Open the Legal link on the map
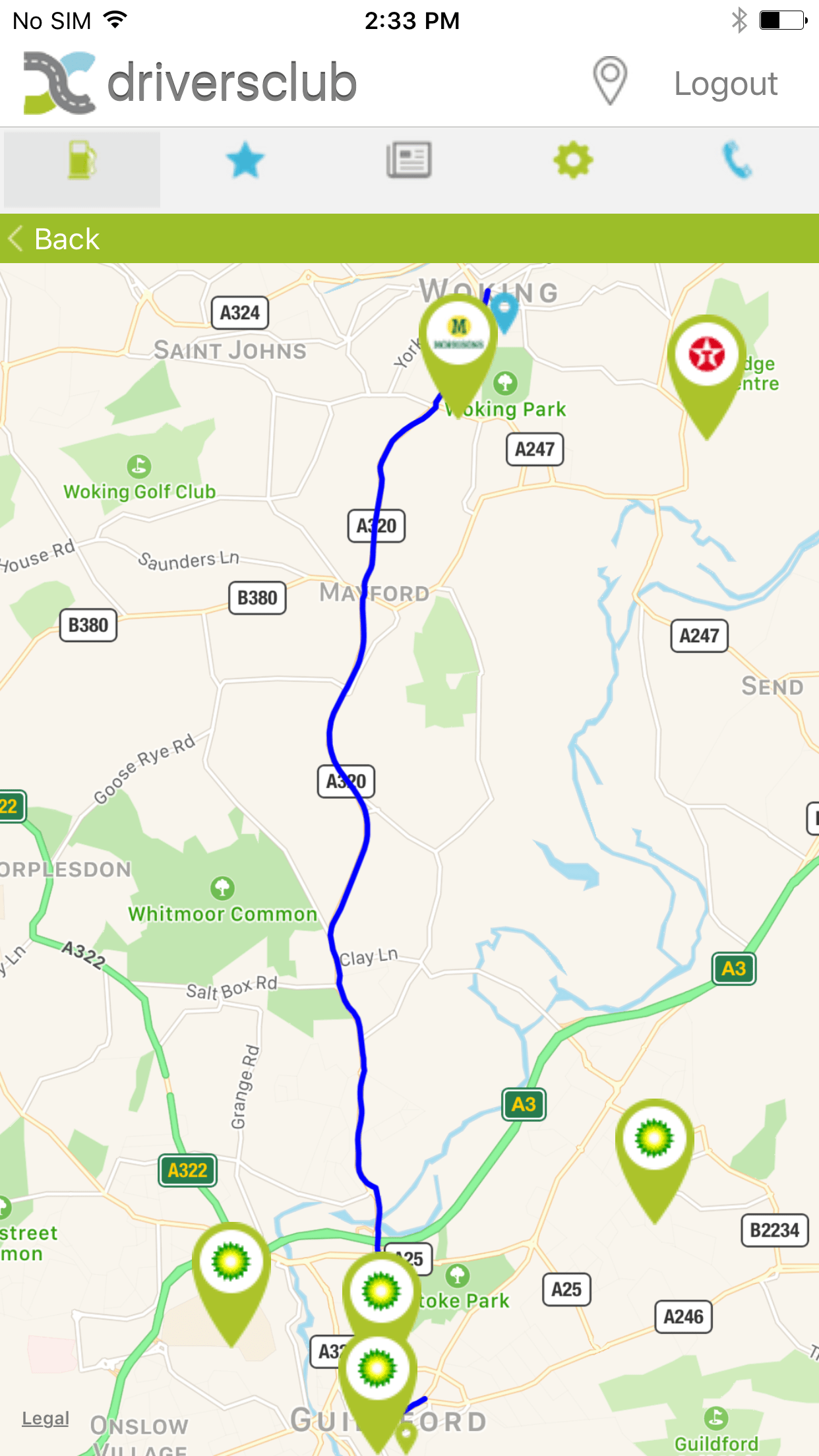The width and height of the screenshot is (819, 1456). 45,1418
